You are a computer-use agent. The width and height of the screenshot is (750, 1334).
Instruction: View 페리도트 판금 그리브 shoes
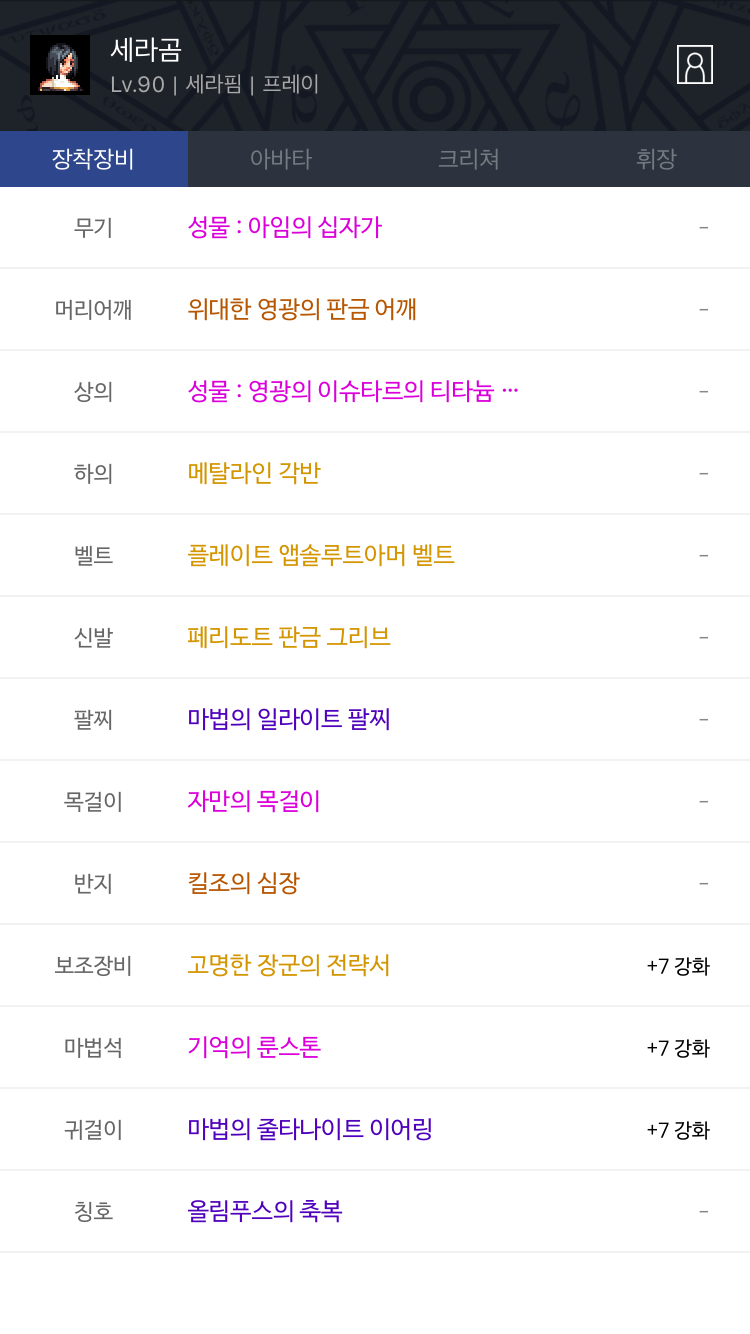pyautogui.click(x=375, y=637)
